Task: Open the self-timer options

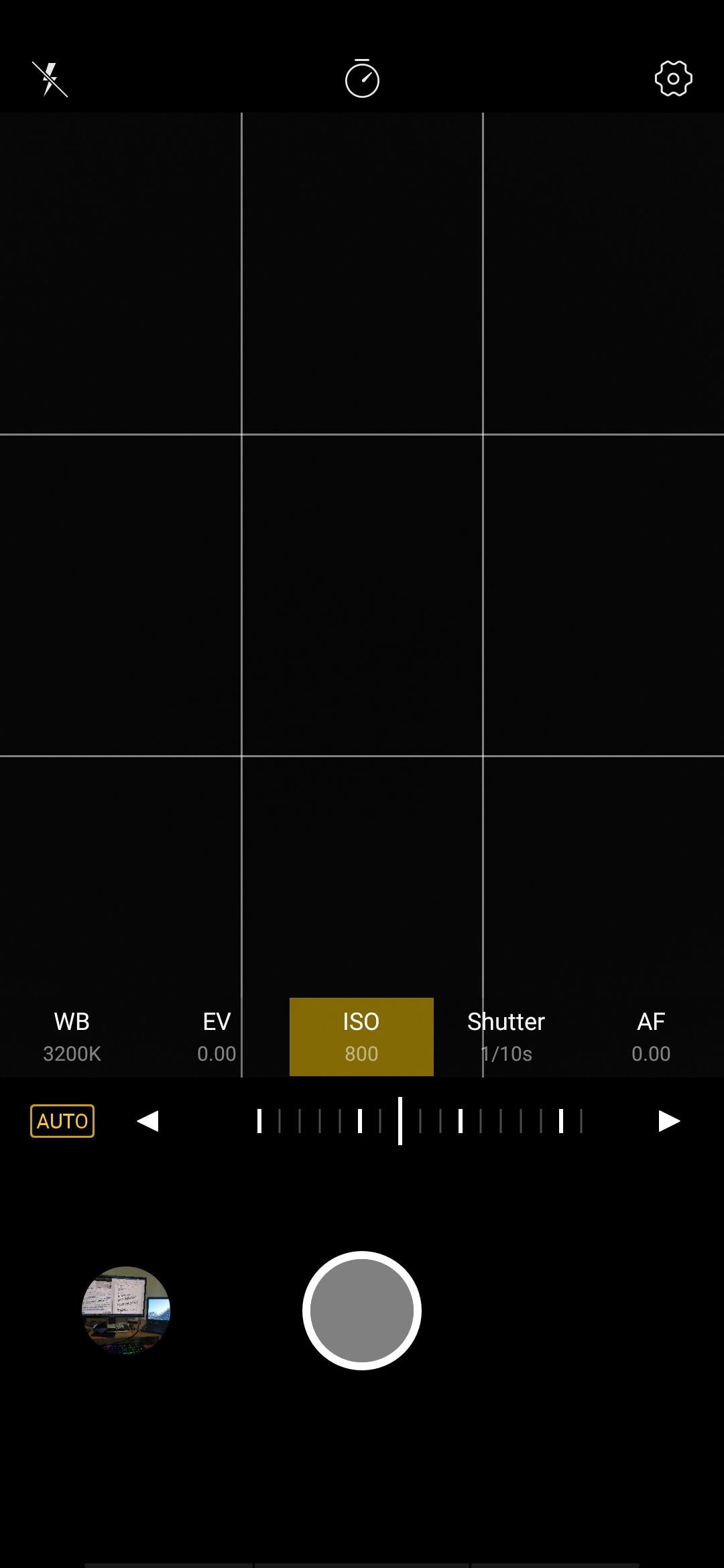Action: (362, 78)
